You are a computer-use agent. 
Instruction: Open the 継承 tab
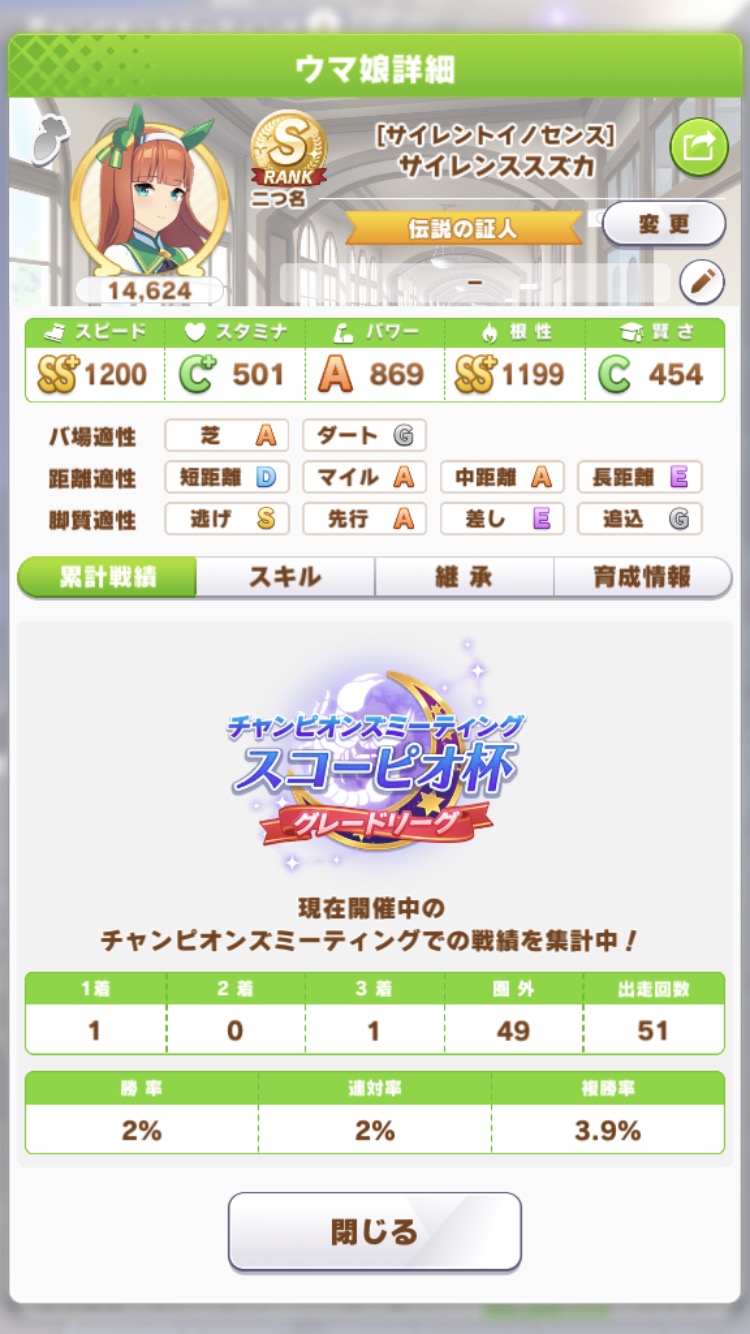tap(464, 577)
